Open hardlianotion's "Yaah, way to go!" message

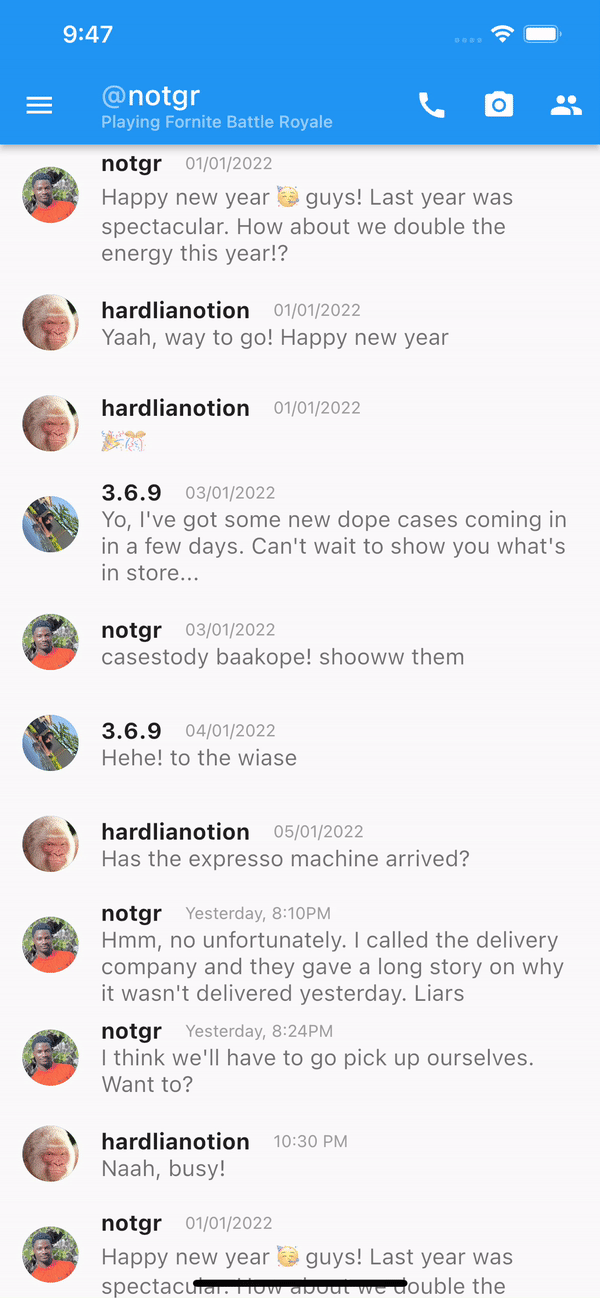275,337
